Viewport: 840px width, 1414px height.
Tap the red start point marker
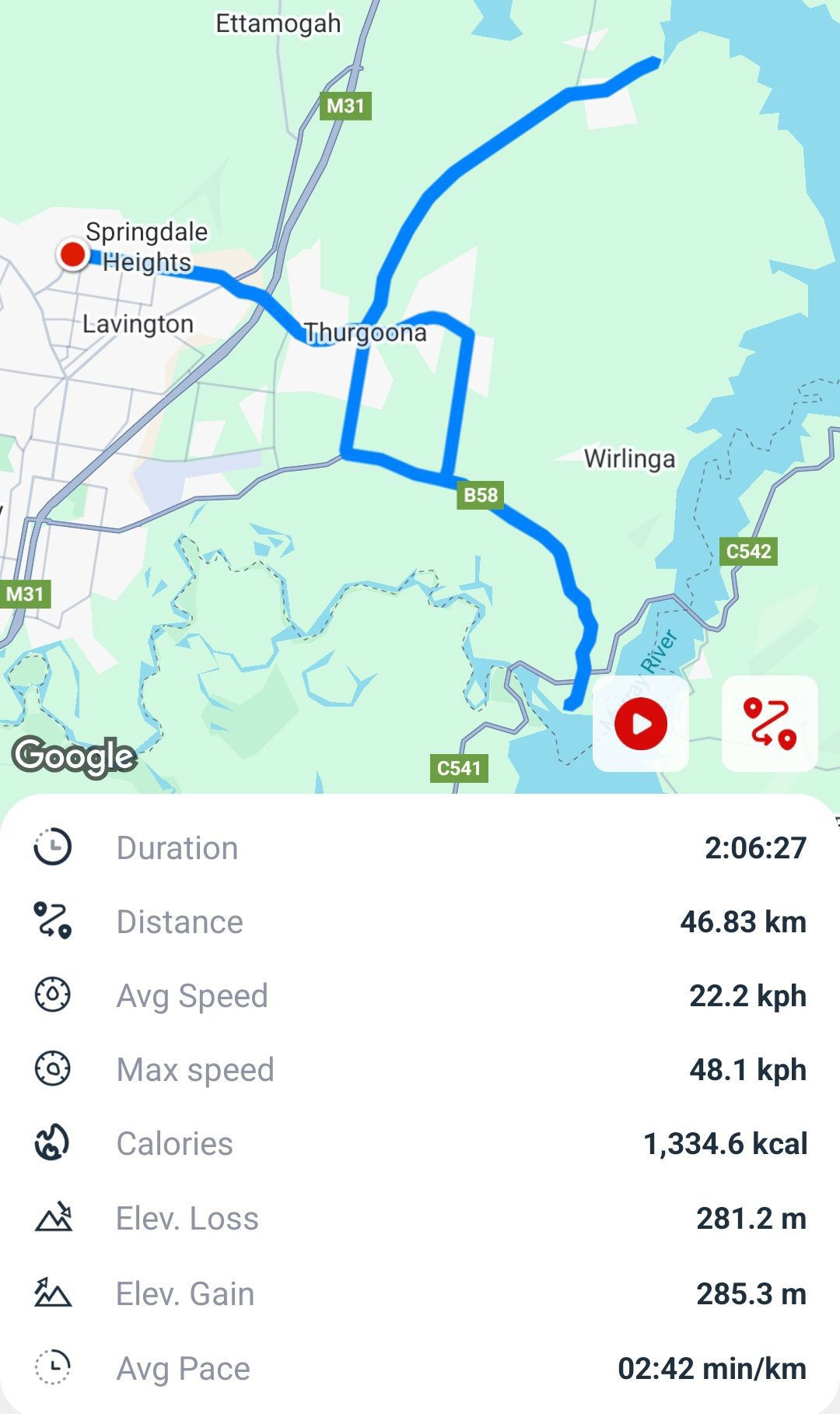tap(73, 254)
